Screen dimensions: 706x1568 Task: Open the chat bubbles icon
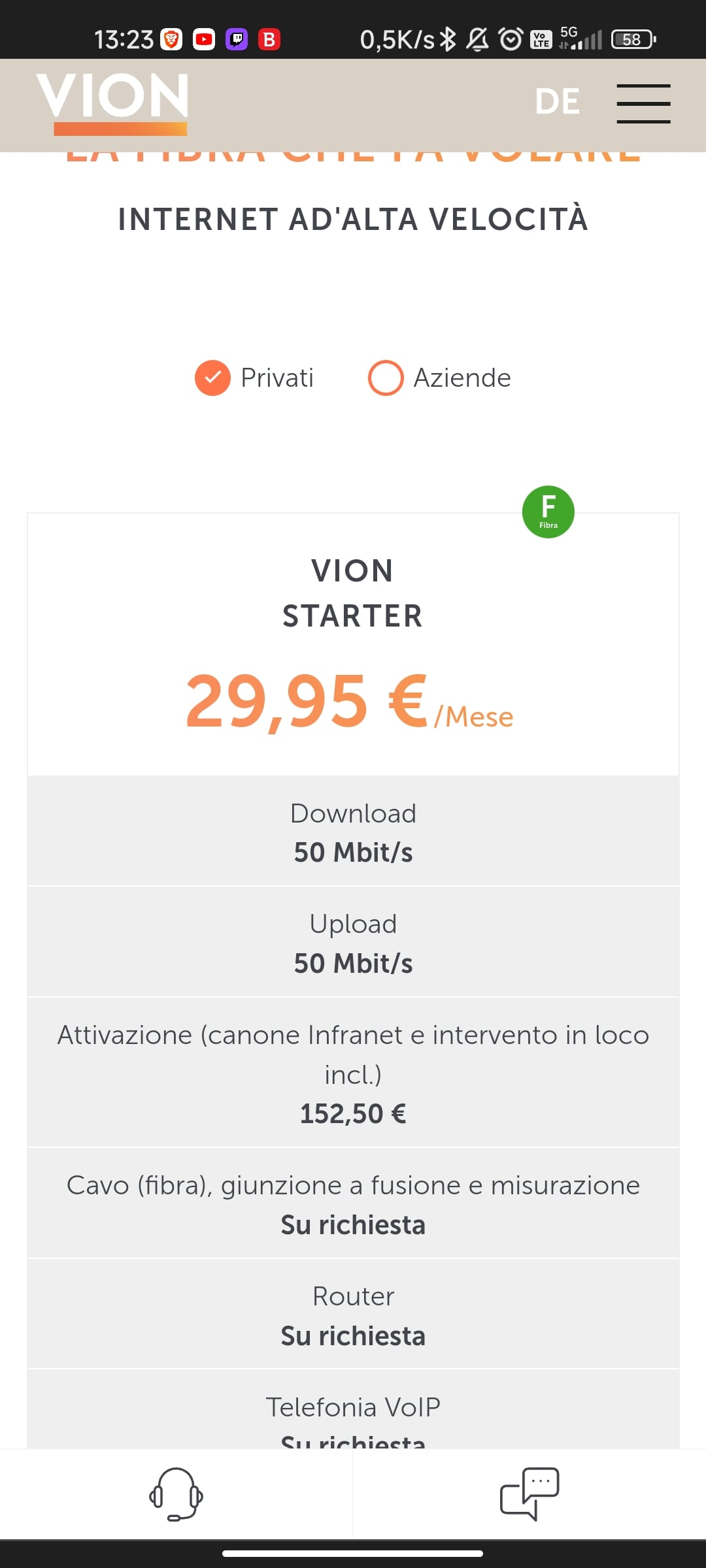coord(529,1494)
